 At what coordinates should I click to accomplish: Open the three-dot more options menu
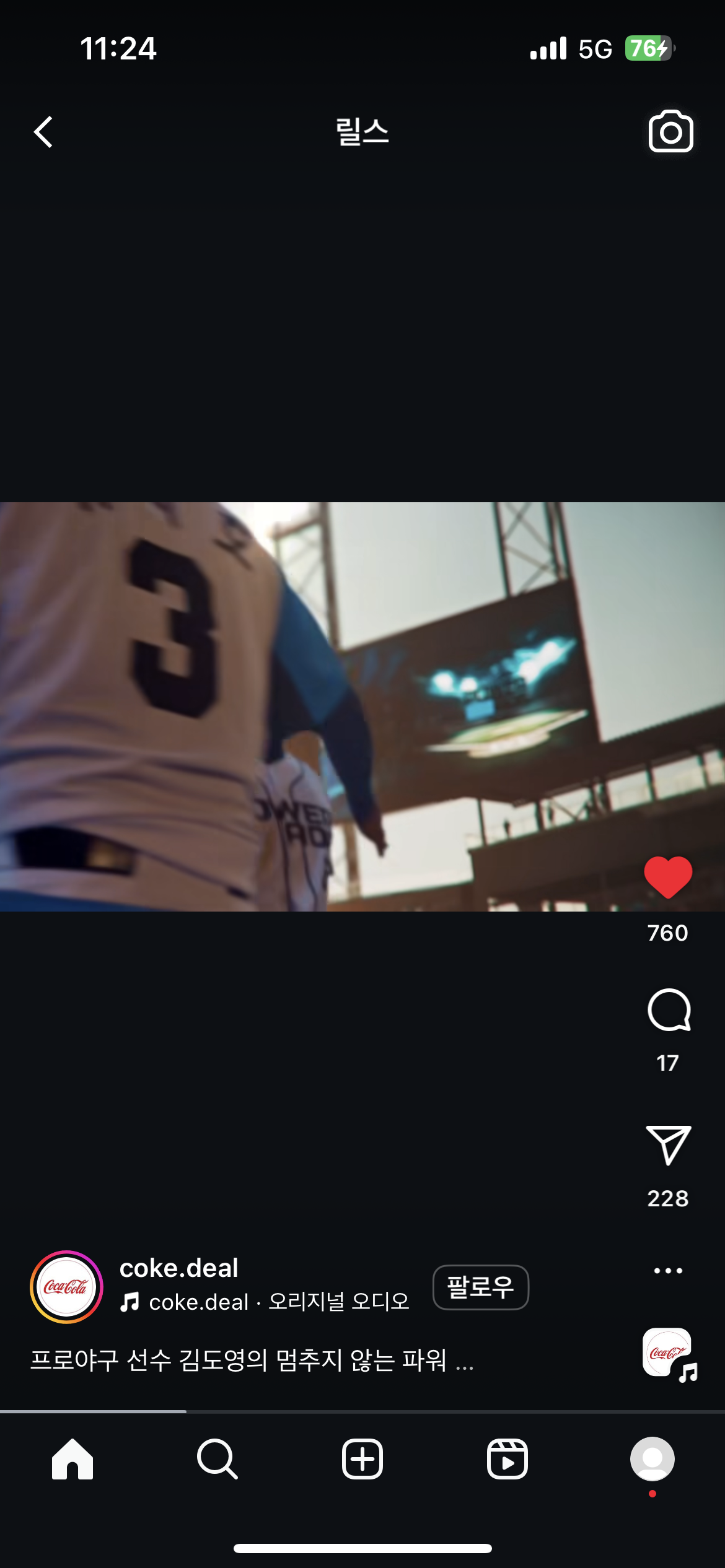(668, 1271)
